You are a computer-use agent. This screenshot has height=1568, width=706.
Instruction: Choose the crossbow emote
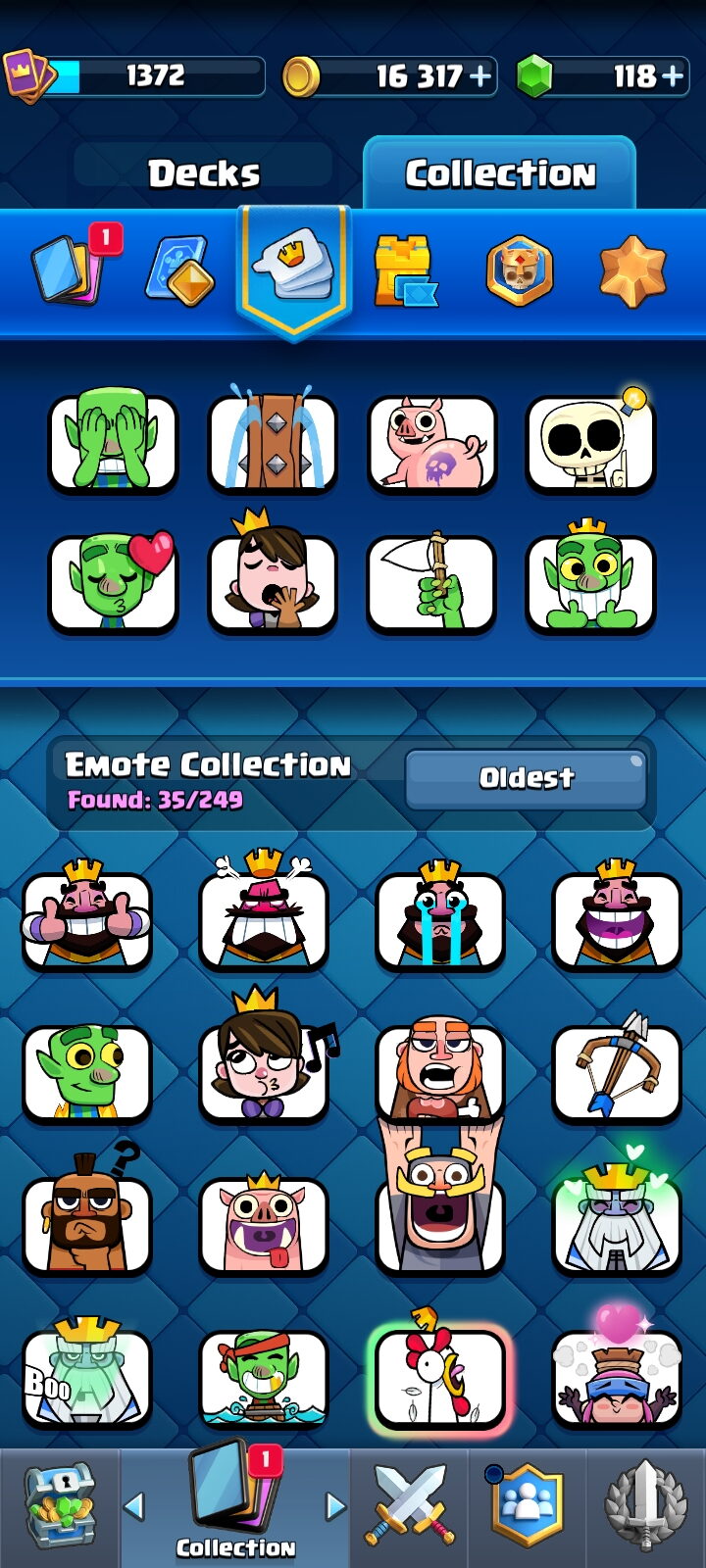(617, 1070)
